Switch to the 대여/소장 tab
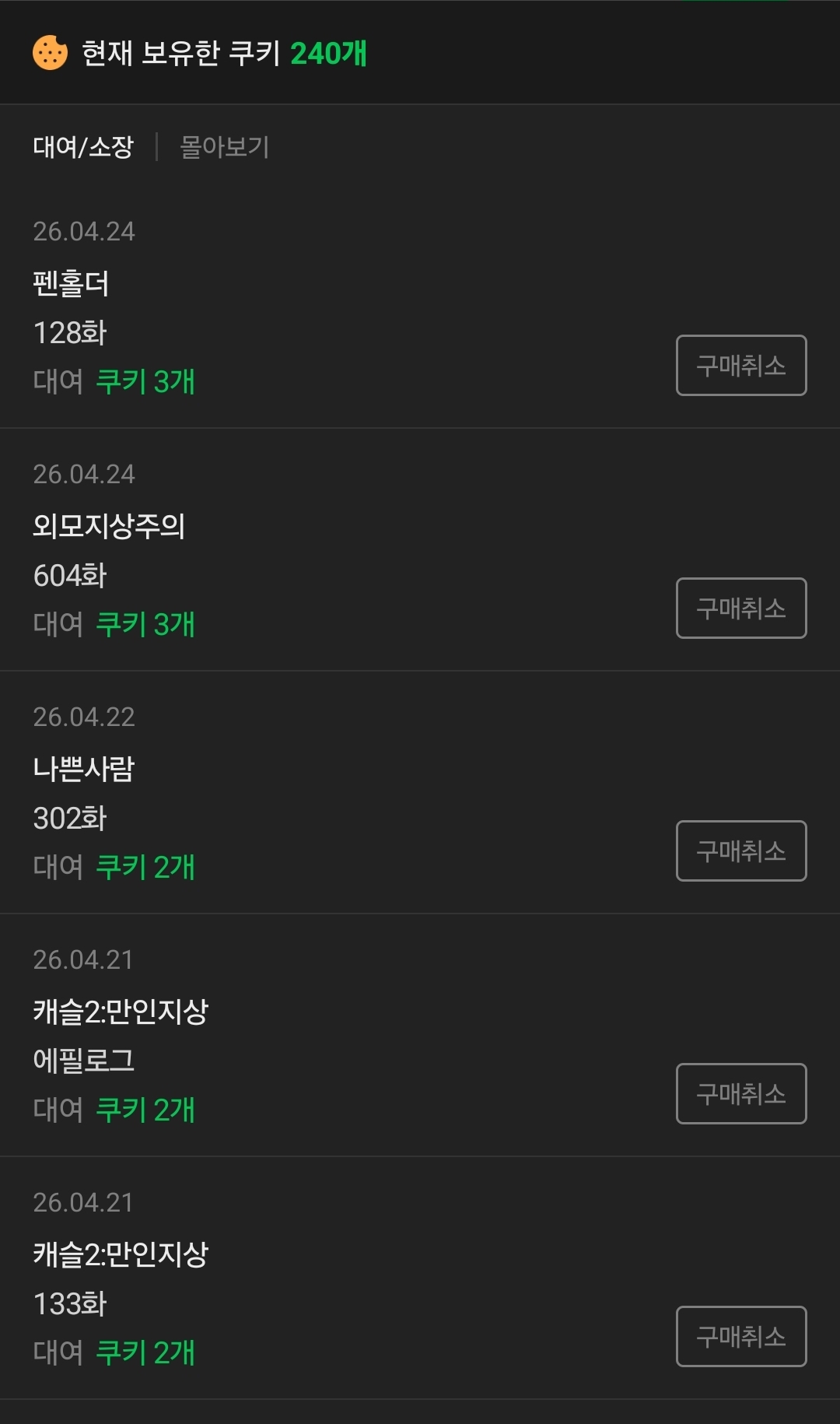Screen dimensions: 840x1424 click(x=83, y=147)
